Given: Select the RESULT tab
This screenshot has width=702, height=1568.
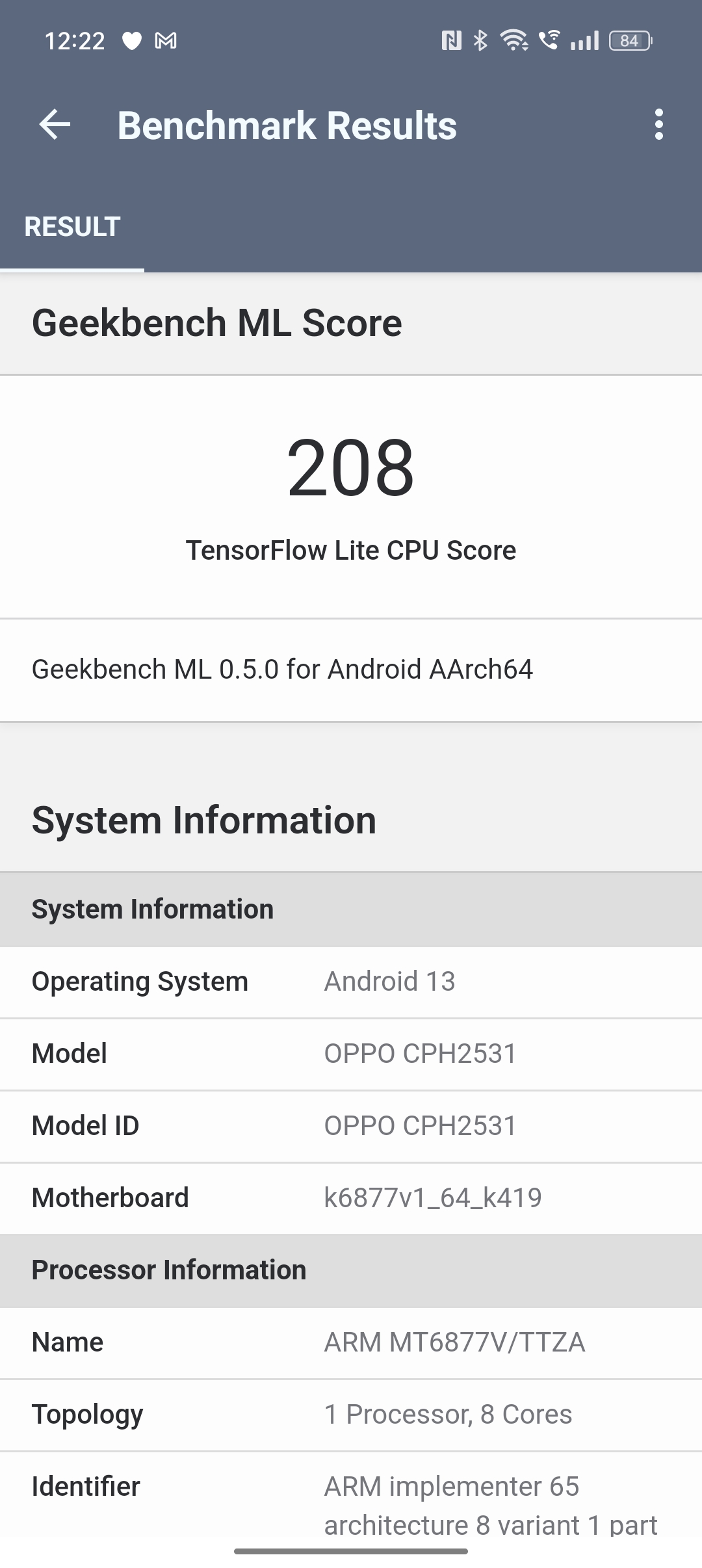Looking at the screenshot, I should pos(72,227).
